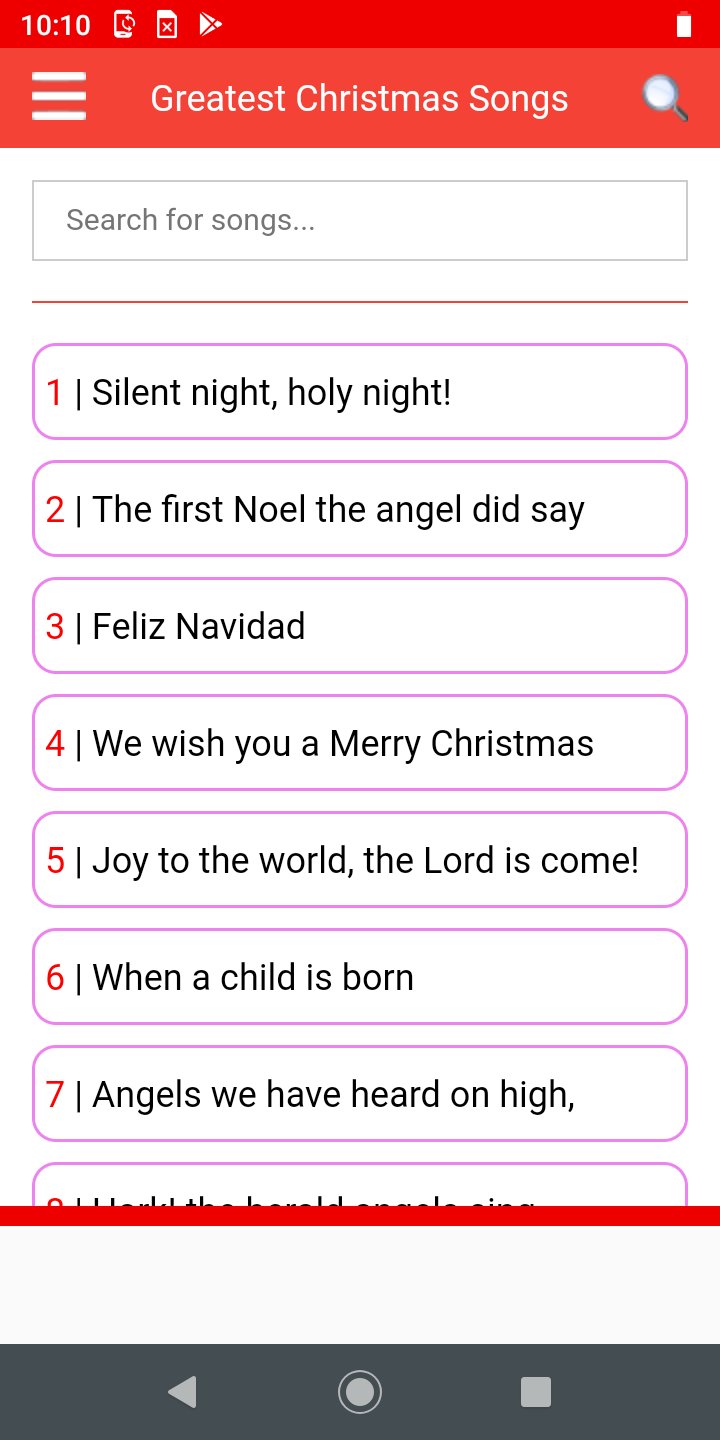
Task: Tap the system home button
Action: 360,1392
